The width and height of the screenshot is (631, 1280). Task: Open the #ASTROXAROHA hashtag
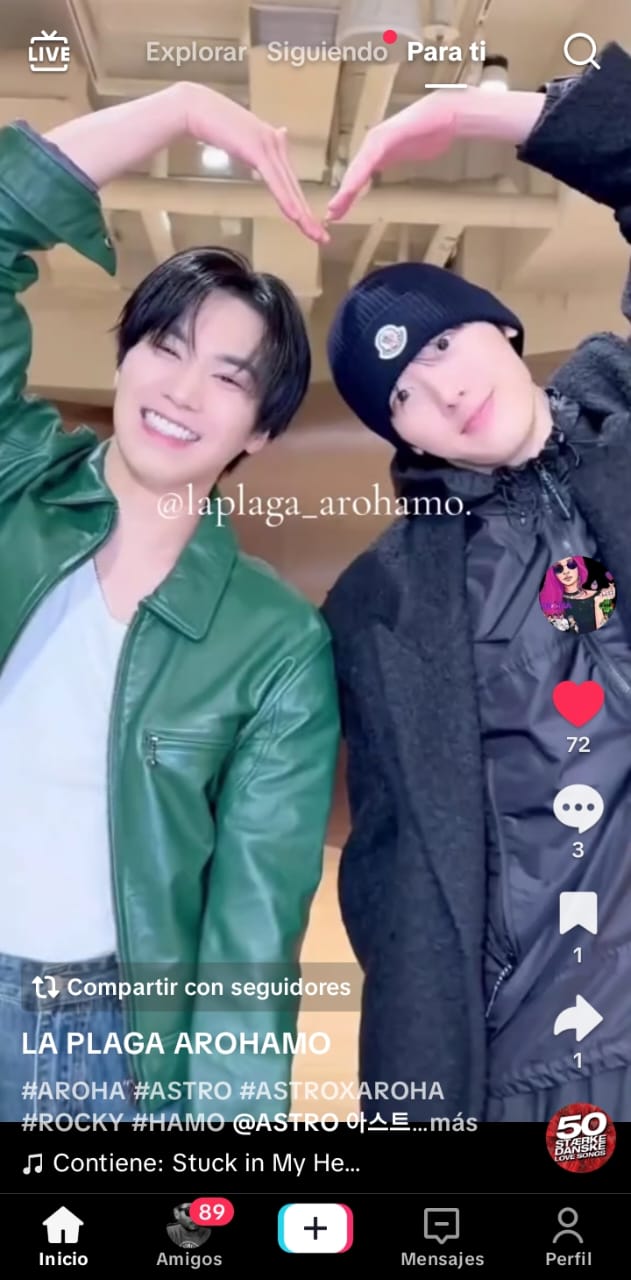click(342, 1090)
